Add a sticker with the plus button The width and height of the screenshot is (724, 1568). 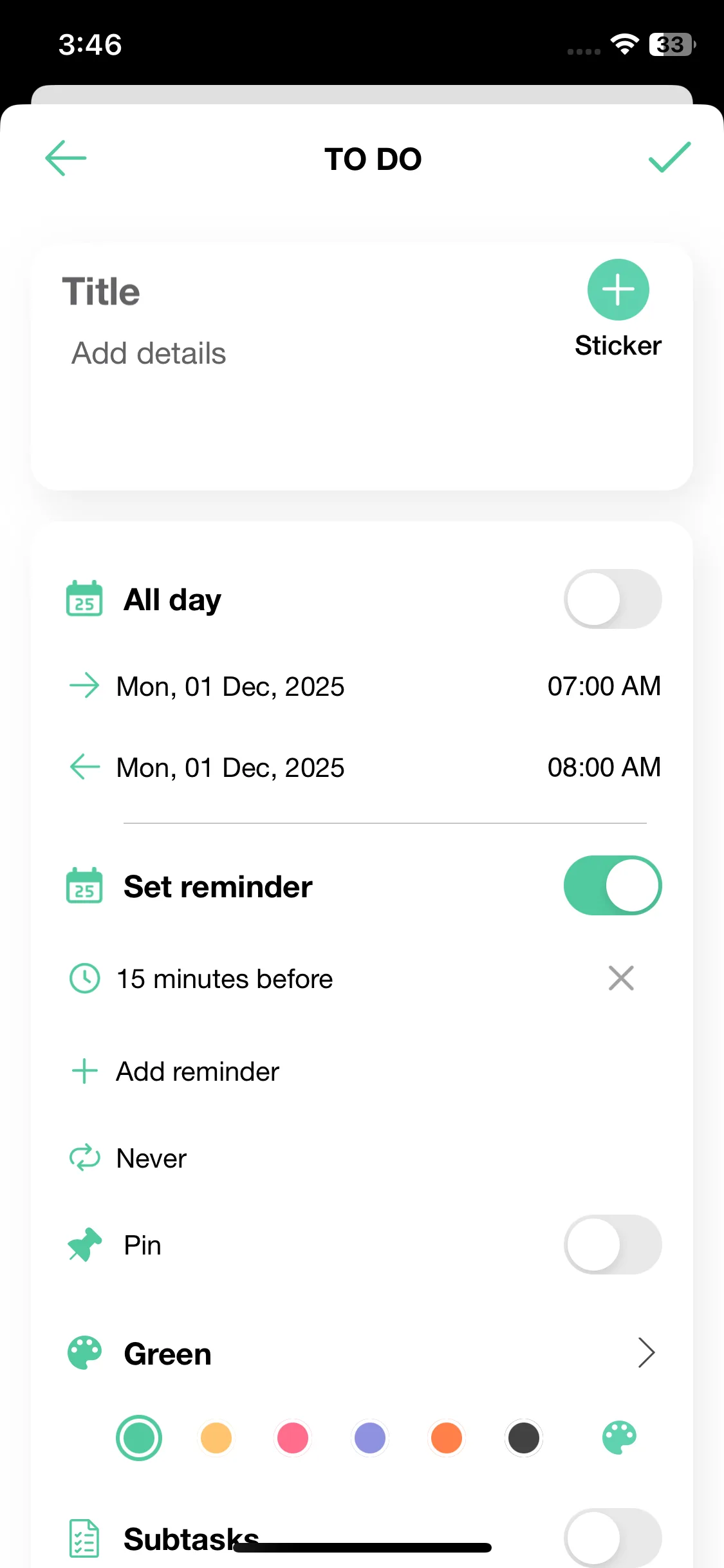tap(618, 290)
